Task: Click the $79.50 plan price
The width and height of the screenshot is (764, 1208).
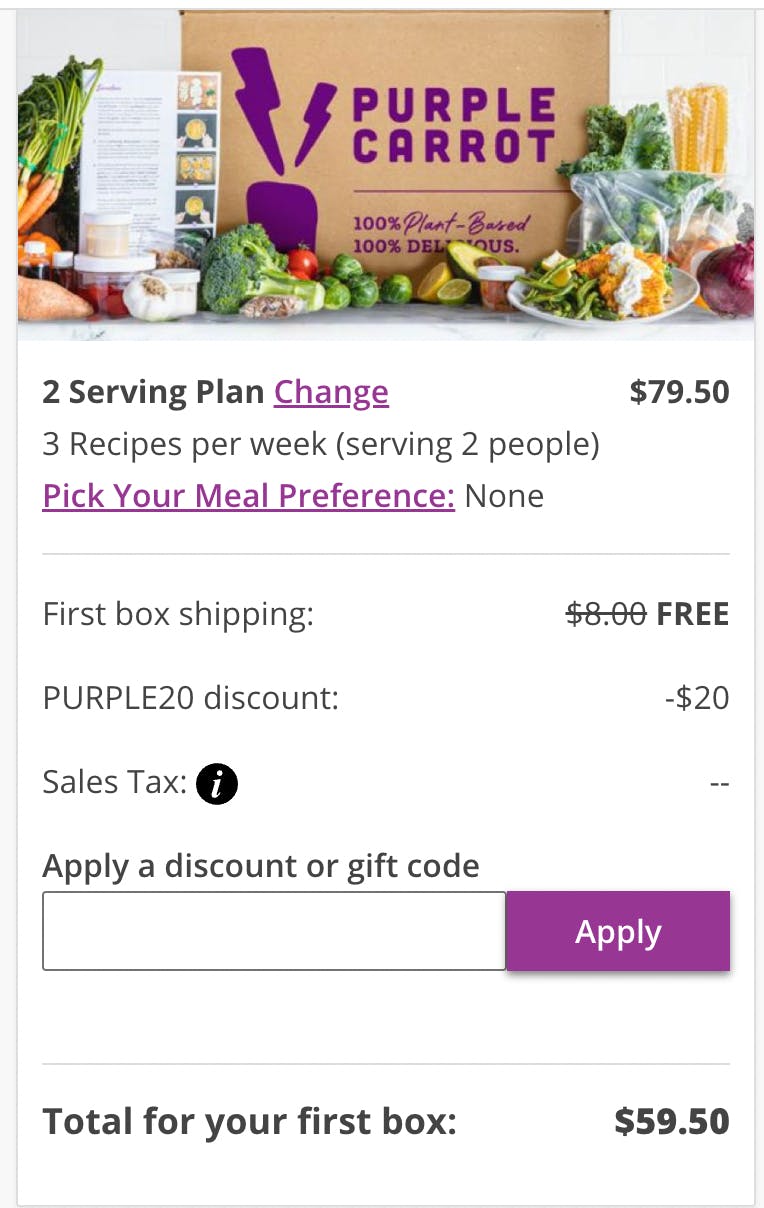Action: [679, 392]
